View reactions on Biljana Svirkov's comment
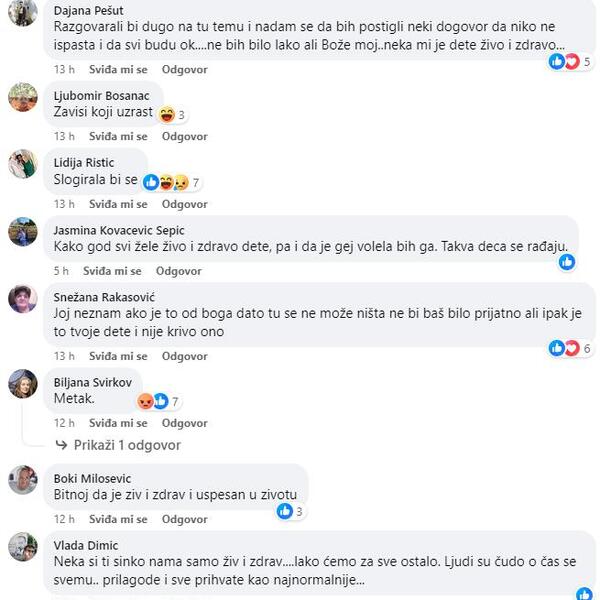Image resolution: width=600 pixels, height=600 pixels. [x=160, y=401]
